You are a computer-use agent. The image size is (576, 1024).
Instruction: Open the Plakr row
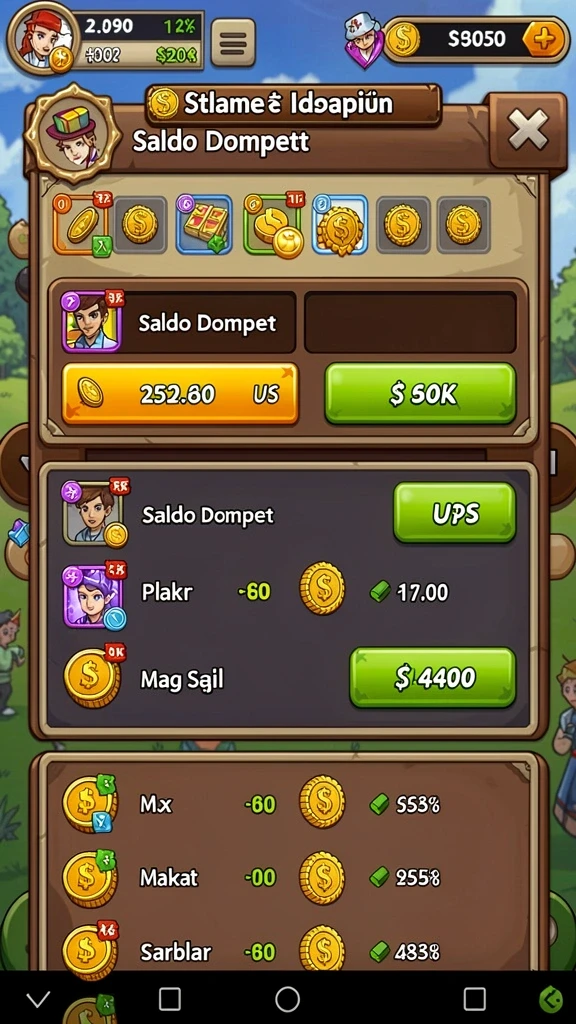287,592
